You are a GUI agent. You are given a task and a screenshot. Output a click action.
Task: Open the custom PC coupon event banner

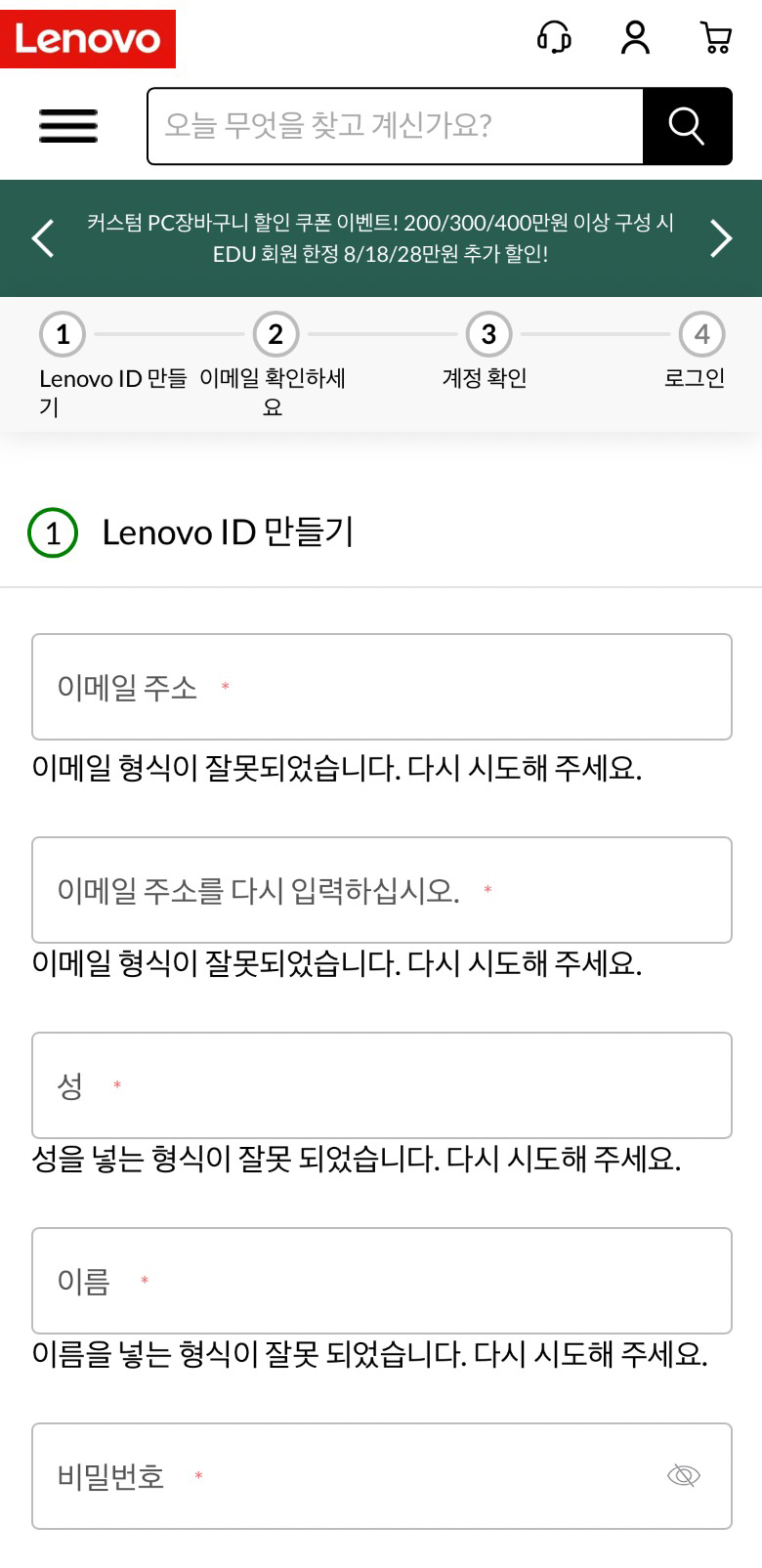pos(381,238)
